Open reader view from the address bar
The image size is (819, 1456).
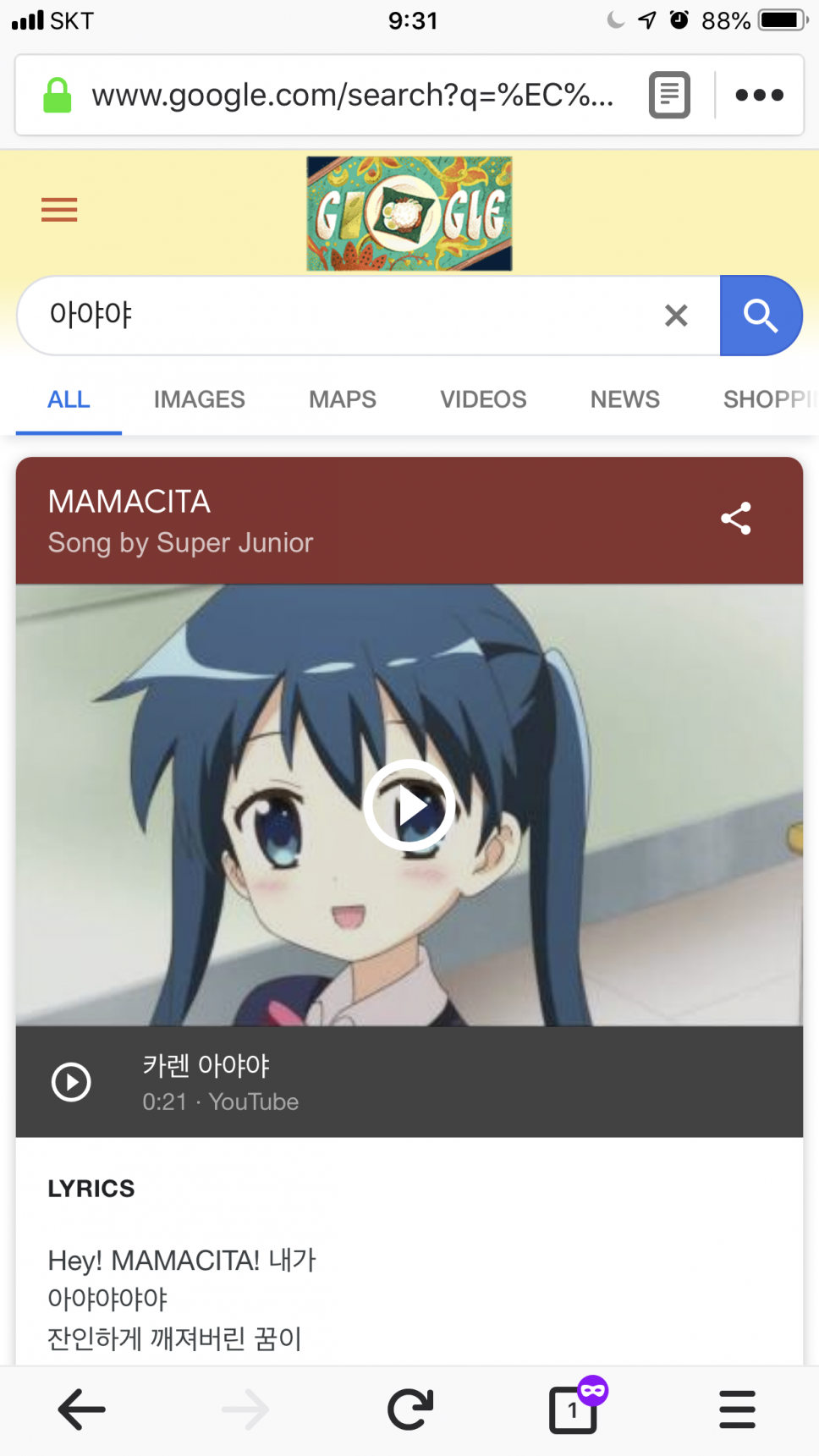pyautogui.click(x=669, y=96)
